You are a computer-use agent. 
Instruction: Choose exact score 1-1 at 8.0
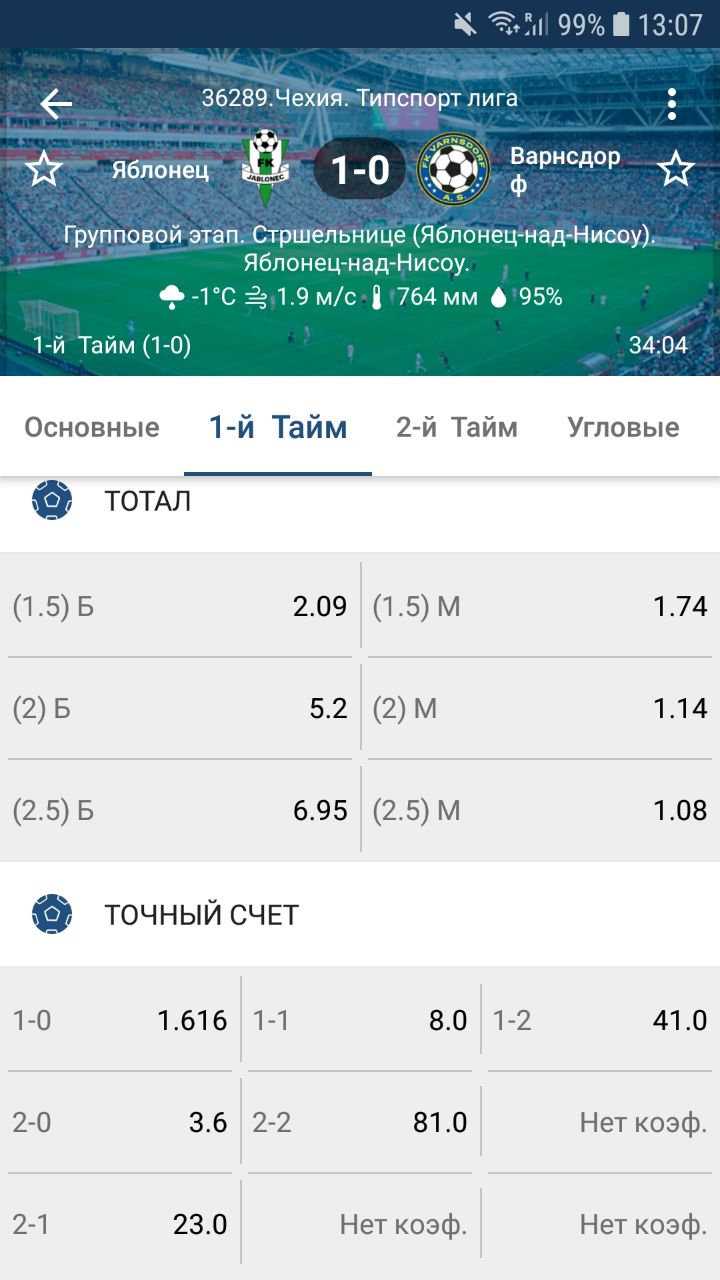pos(360,1021)
